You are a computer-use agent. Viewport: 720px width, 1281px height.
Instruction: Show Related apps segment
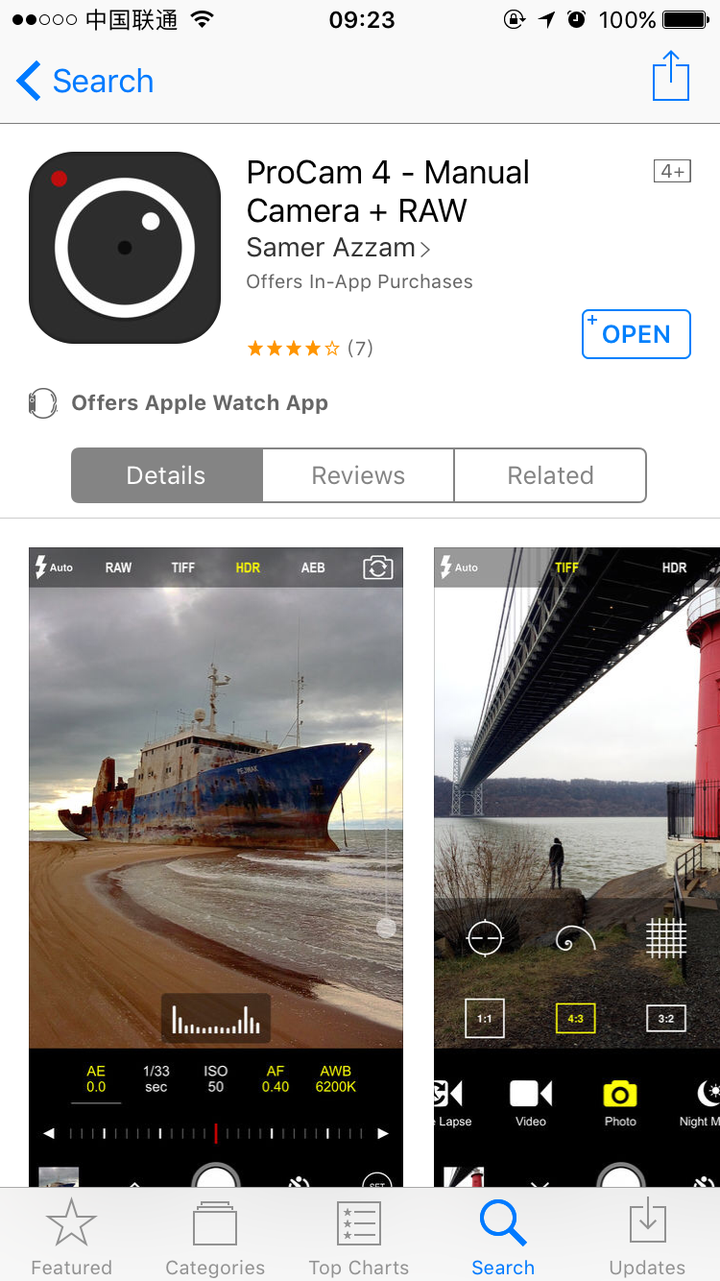[x=550, y=475]
